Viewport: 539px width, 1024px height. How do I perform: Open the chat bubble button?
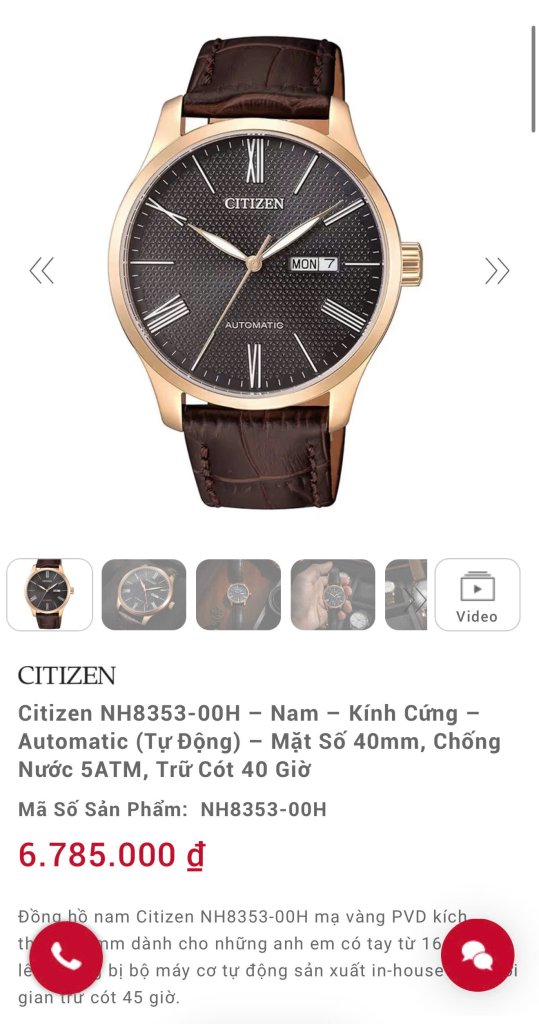coord(478,955)
